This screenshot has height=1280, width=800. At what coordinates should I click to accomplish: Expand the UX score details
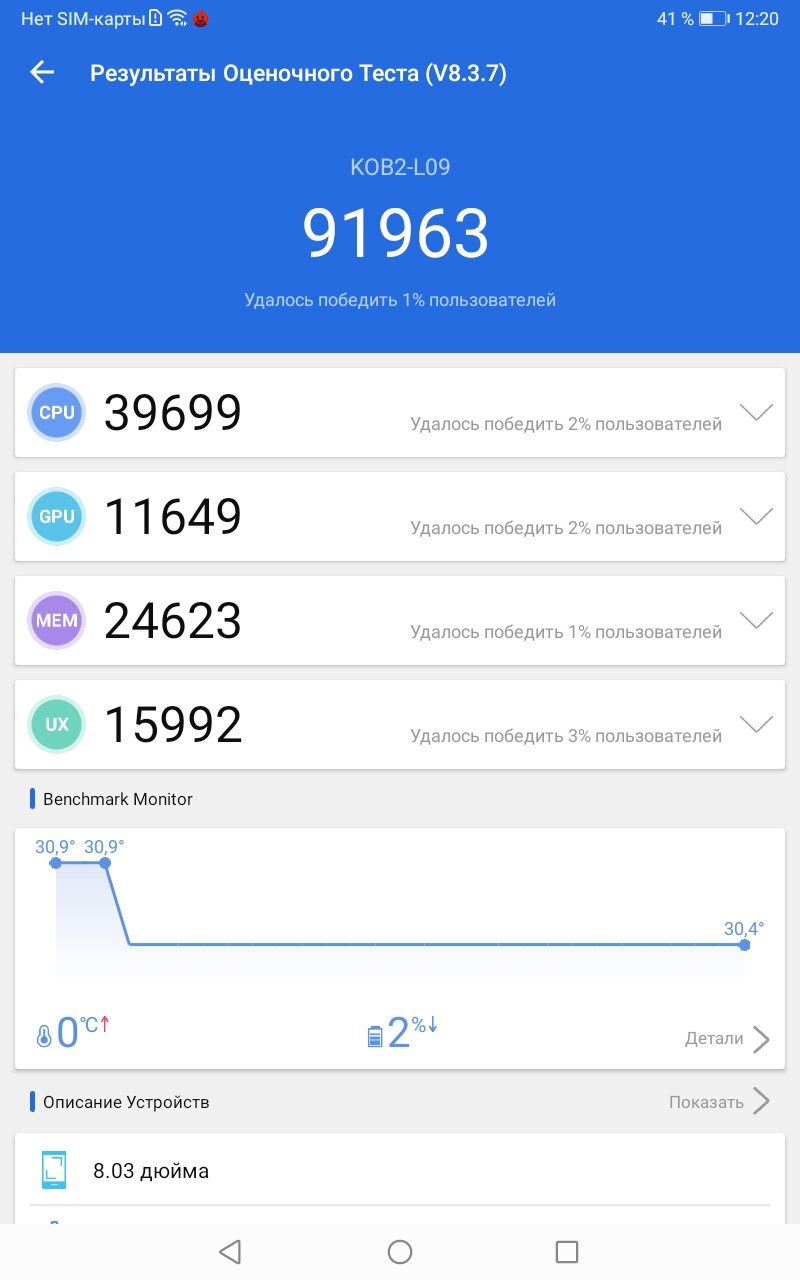tap(756, 724)
